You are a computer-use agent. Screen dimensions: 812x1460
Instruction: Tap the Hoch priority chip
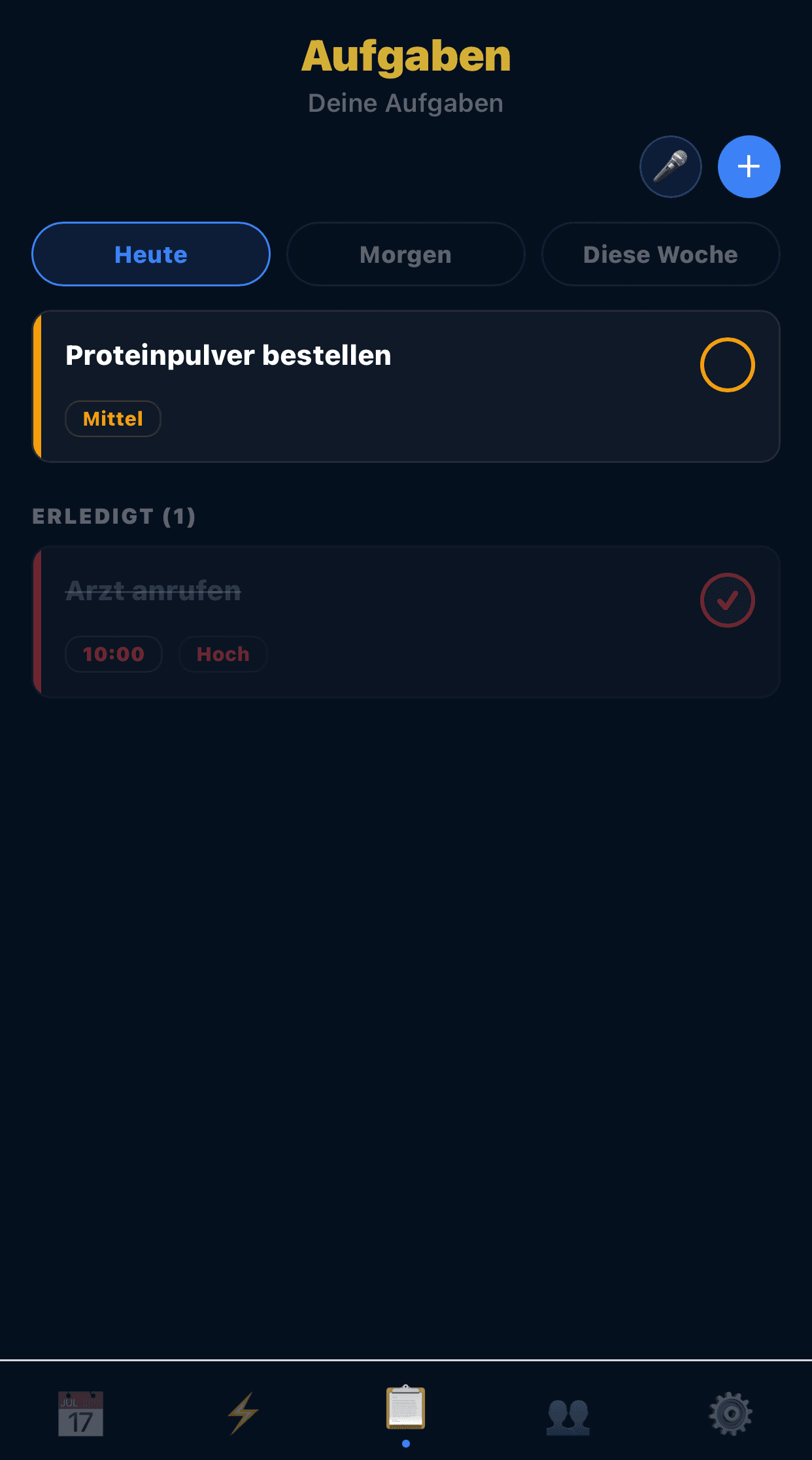(x=223, y=654)
